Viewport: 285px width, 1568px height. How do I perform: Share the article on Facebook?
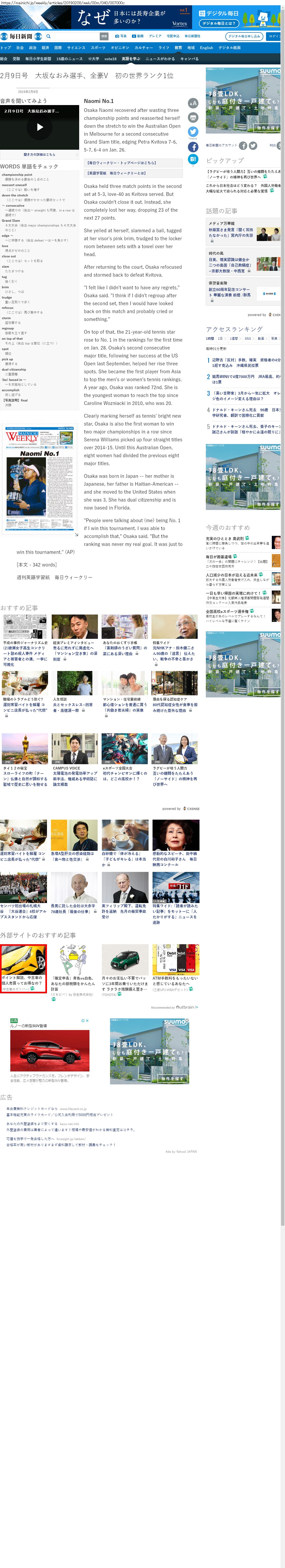(193, 147)
